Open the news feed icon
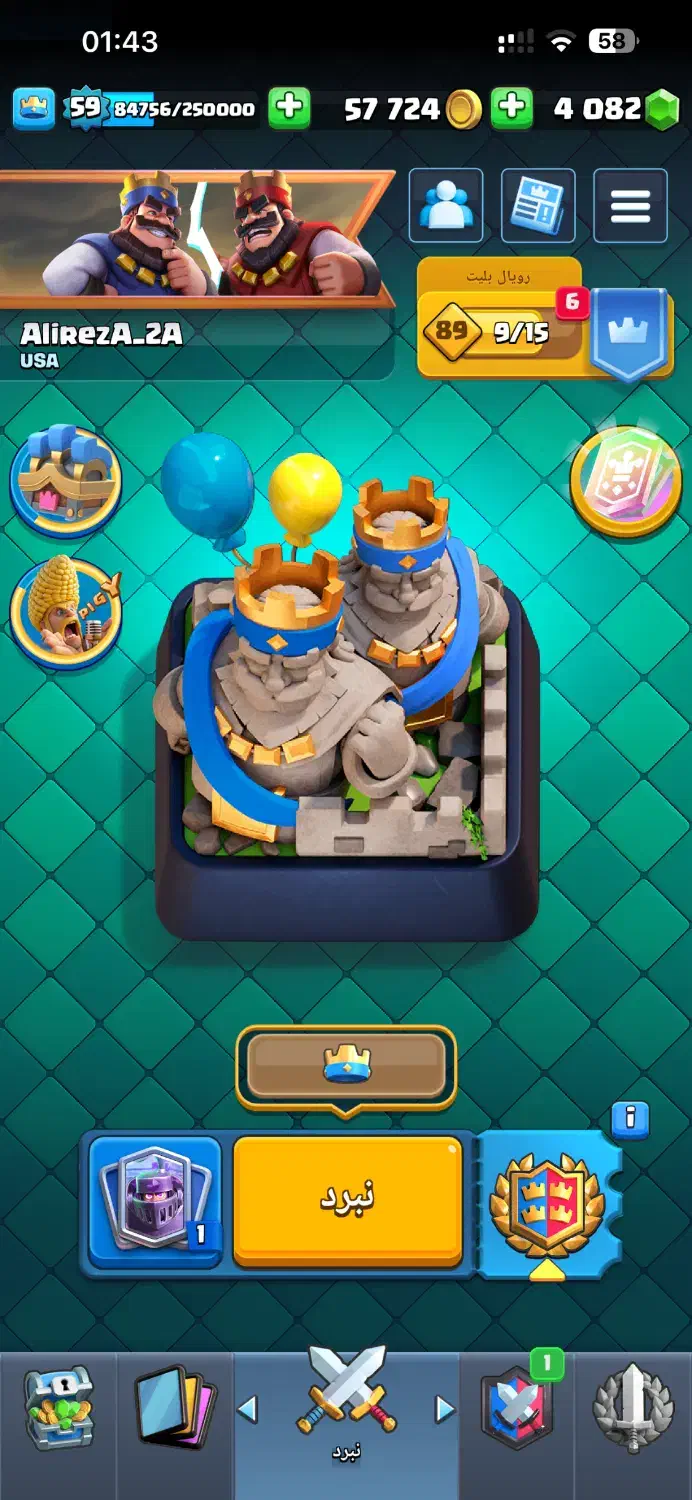Viewport: 692px width, 1500px height. 538,206
